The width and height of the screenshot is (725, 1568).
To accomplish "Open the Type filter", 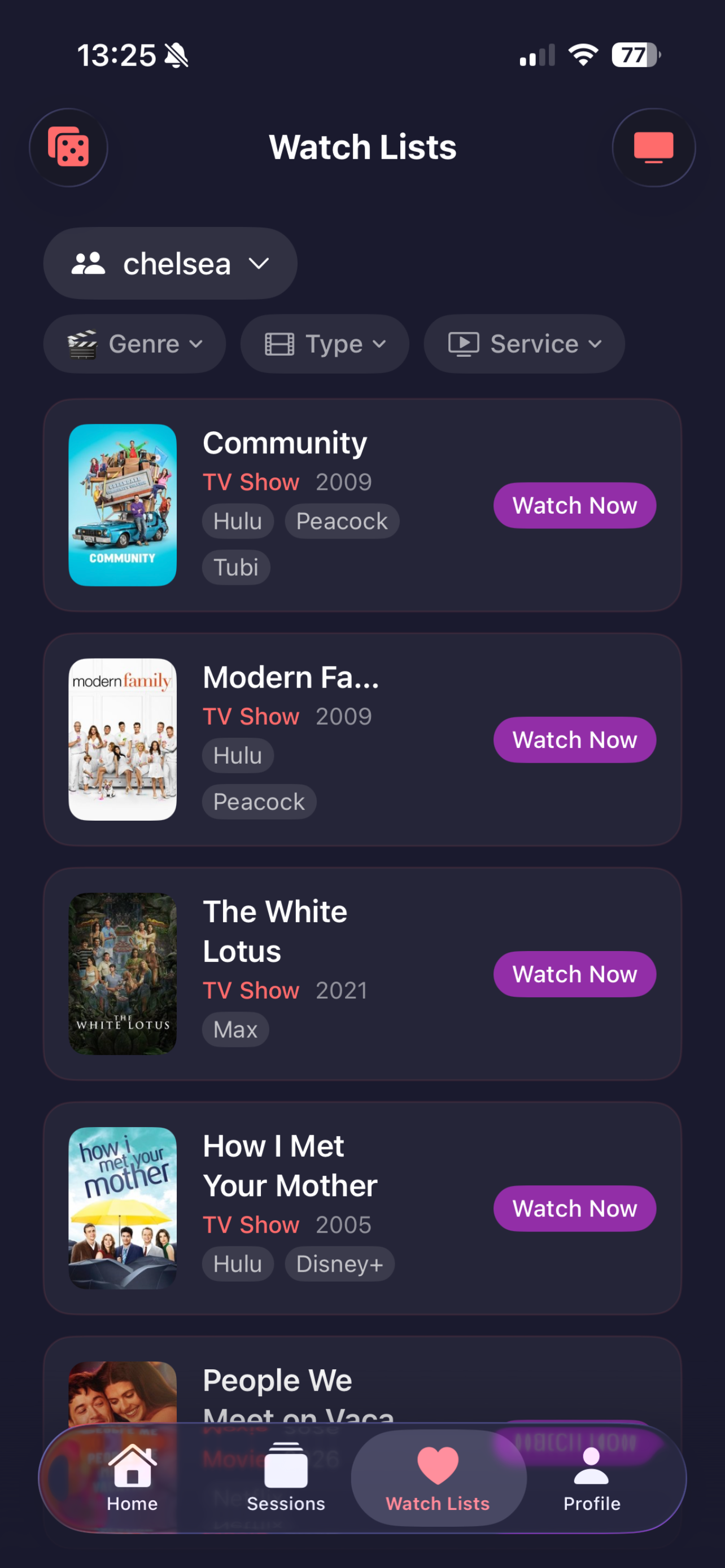I will coord(325,344).
